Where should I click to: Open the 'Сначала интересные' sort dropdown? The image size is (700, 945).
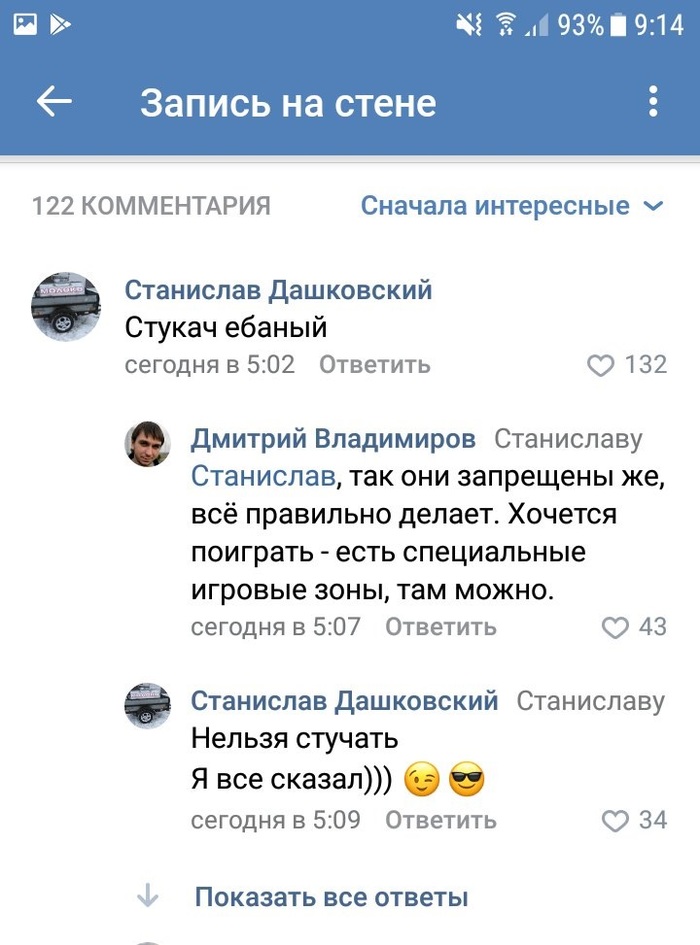click(512, 207)
